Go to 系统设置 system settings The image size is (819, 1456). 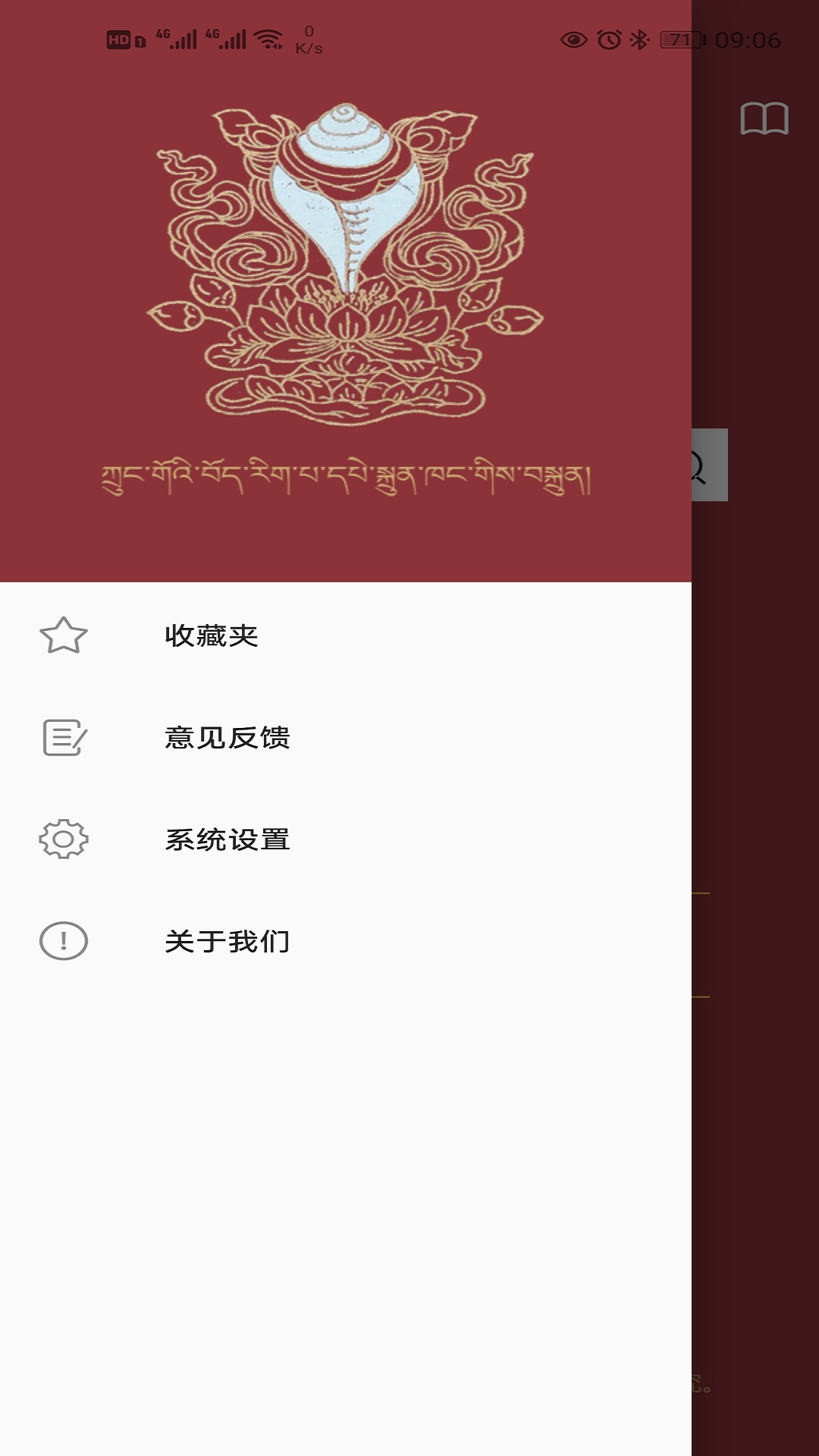point(227,839)
